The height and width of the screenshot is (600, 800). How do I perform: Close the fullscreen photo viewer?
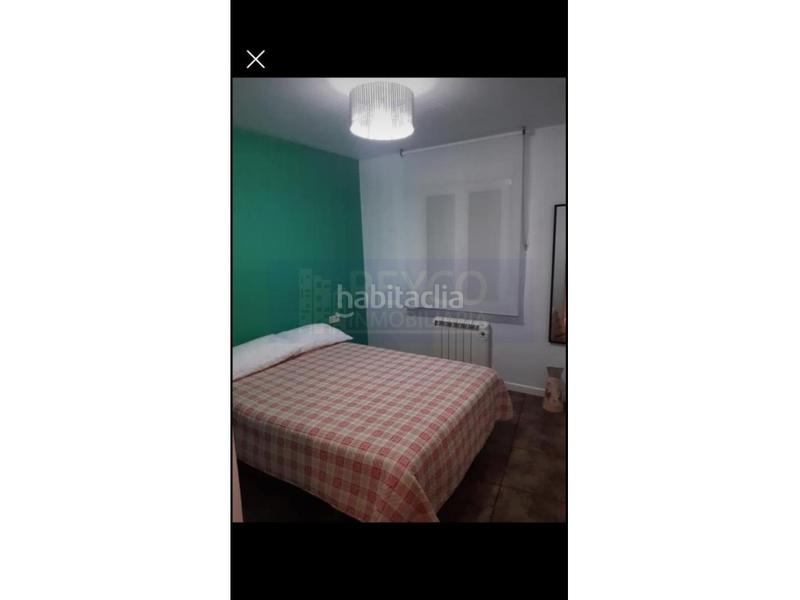tap(255, 59)
